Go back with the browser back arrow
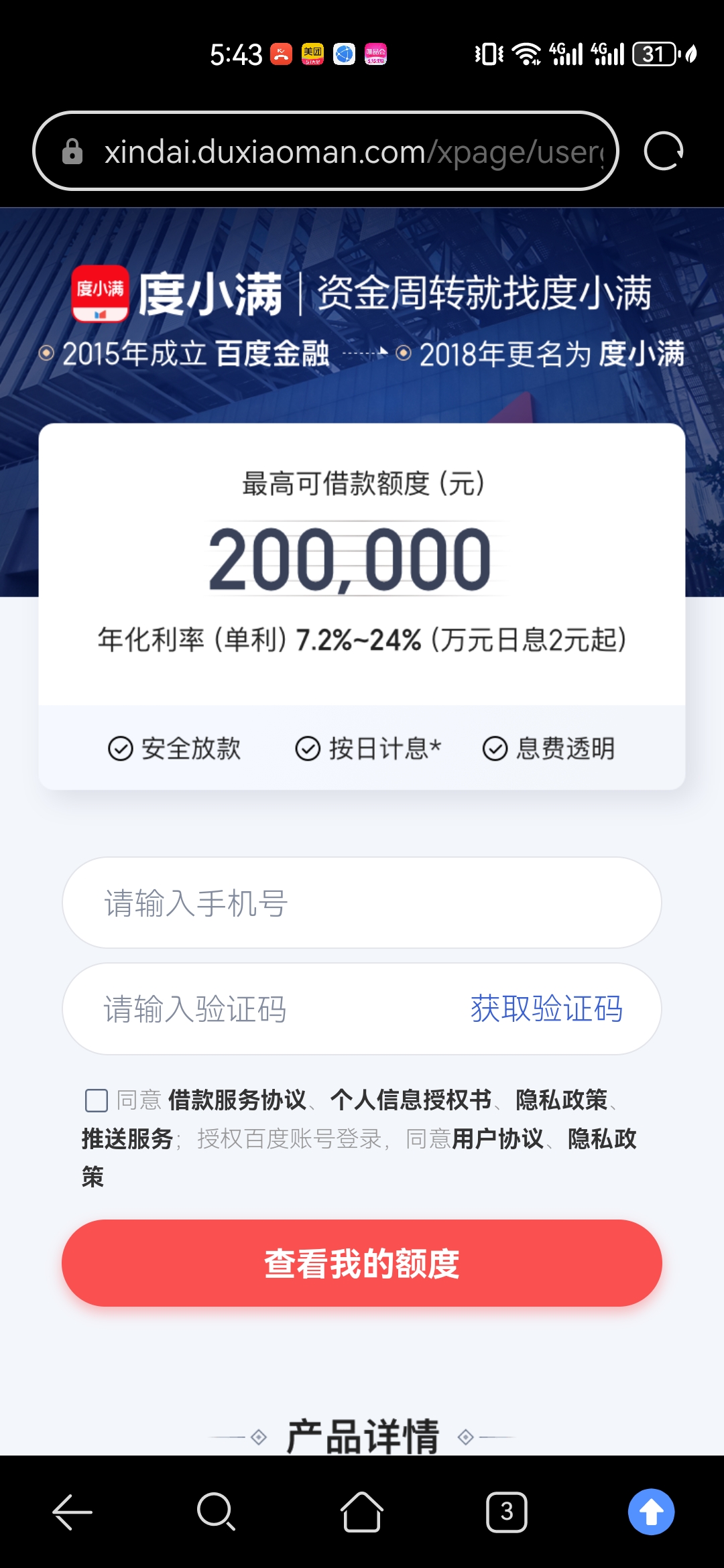Screen dimensions: 724x1568 (x=72, y=1512)
